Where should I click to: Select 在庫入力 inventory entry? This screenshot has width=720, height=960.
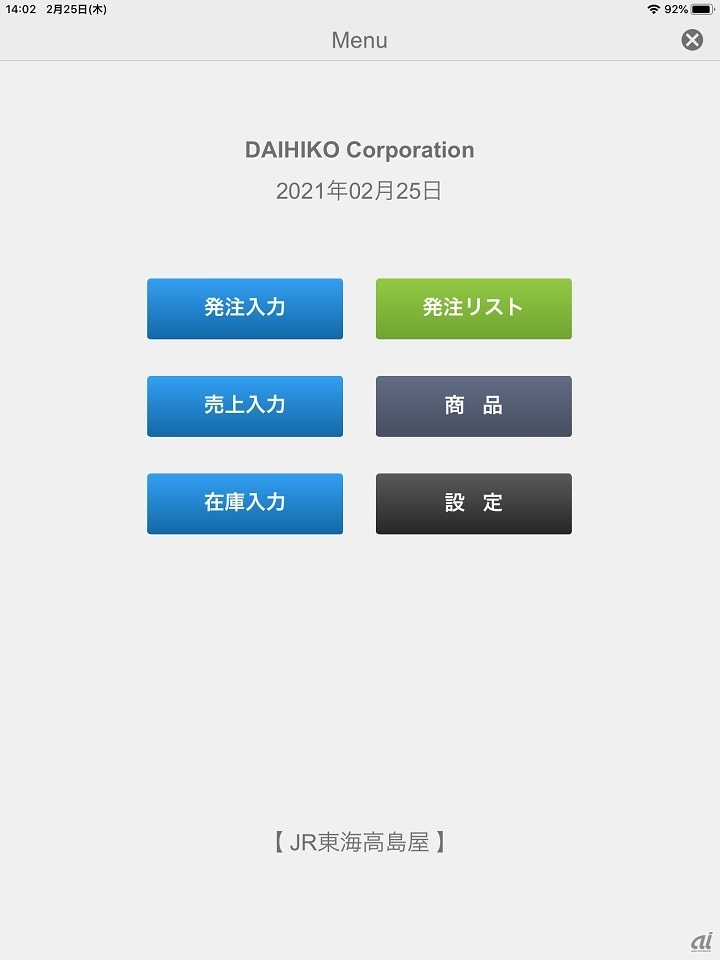pyautogui.click(x=245, y=503)
